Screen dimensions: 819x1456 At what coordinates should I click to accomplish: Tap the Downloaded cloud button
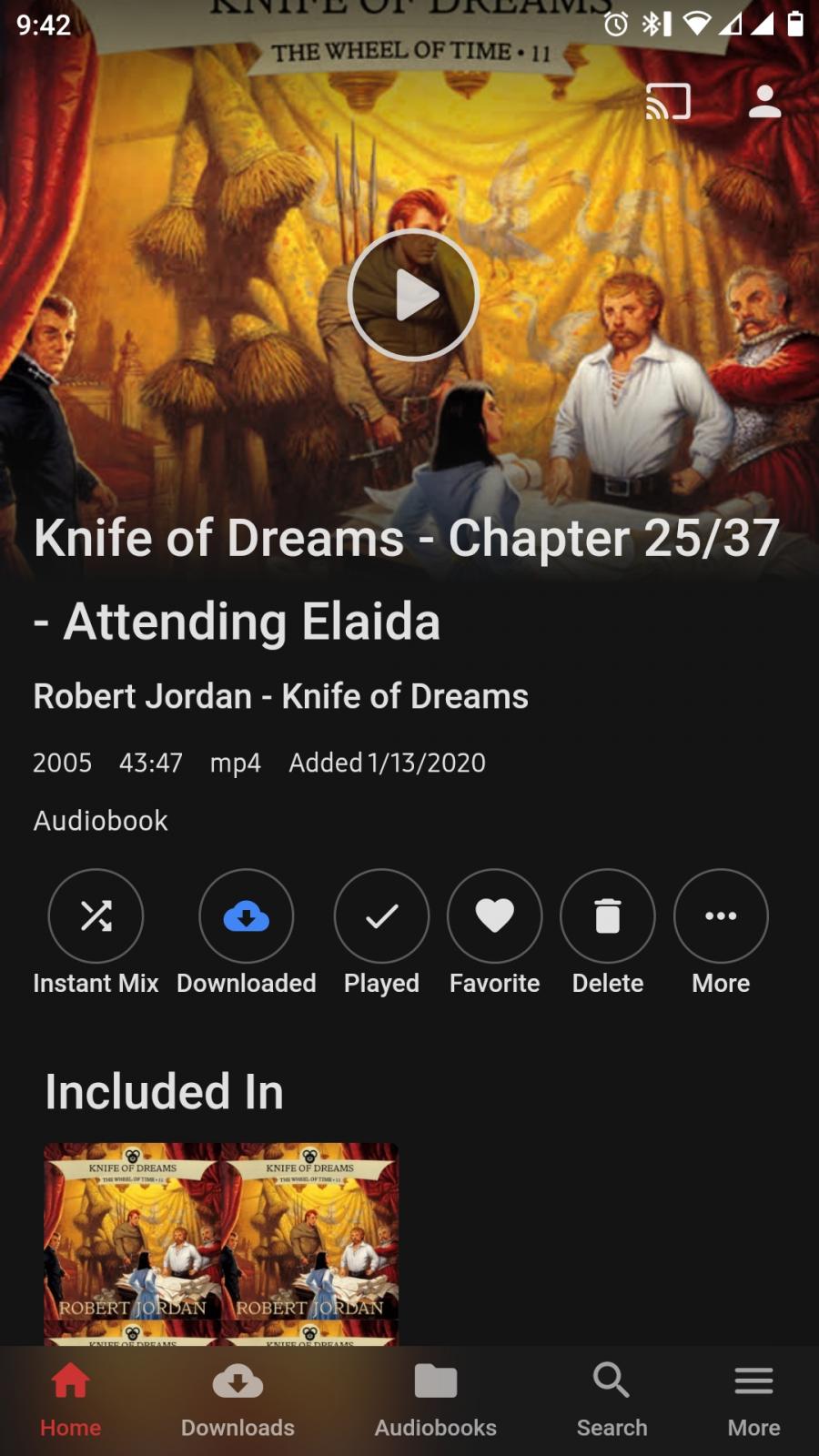[247, 915]
